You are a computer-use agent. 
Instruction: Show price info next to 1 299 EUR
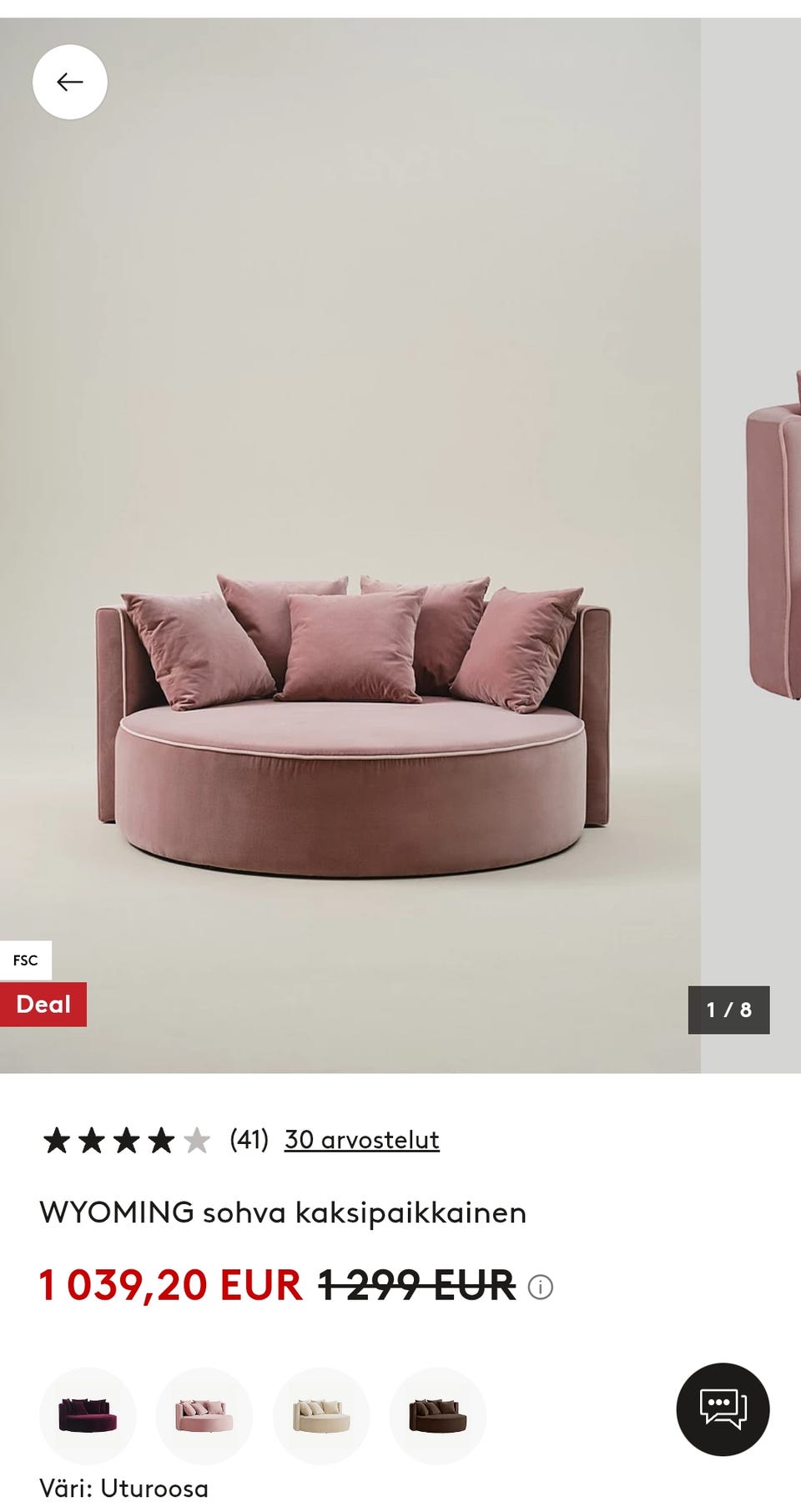coord(541,1288)
